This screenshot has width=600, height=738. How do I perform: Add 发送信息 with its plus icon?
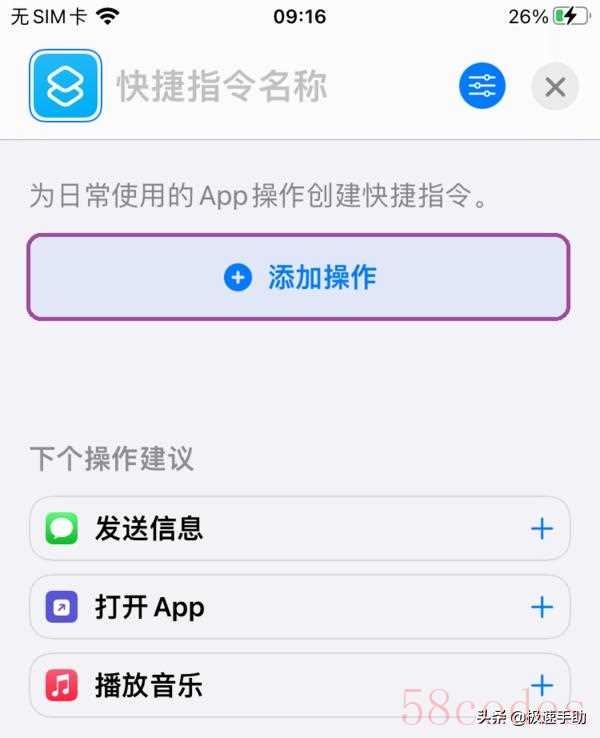(x=541, y=528)
